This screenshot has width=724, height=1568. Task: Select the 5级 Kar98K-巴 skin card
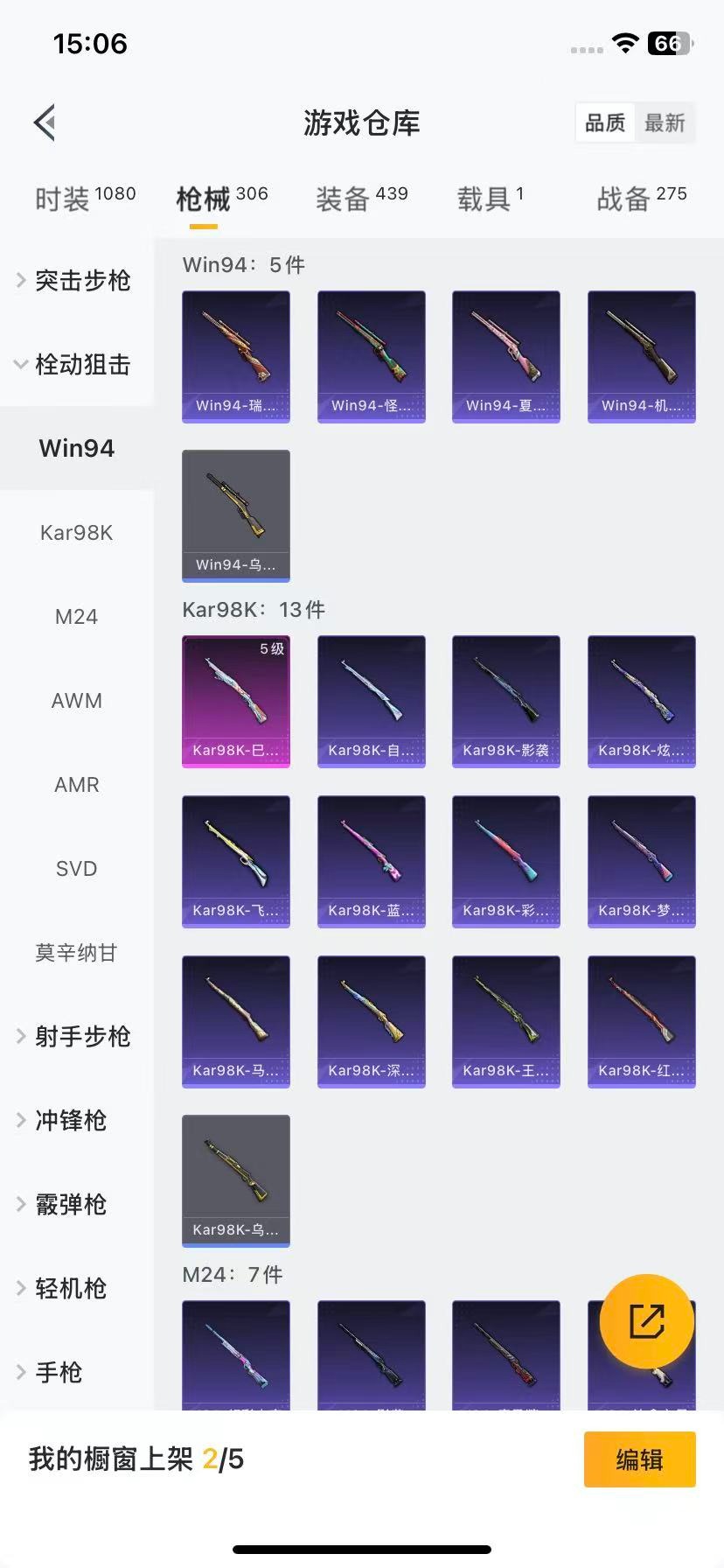pos(235,701)
